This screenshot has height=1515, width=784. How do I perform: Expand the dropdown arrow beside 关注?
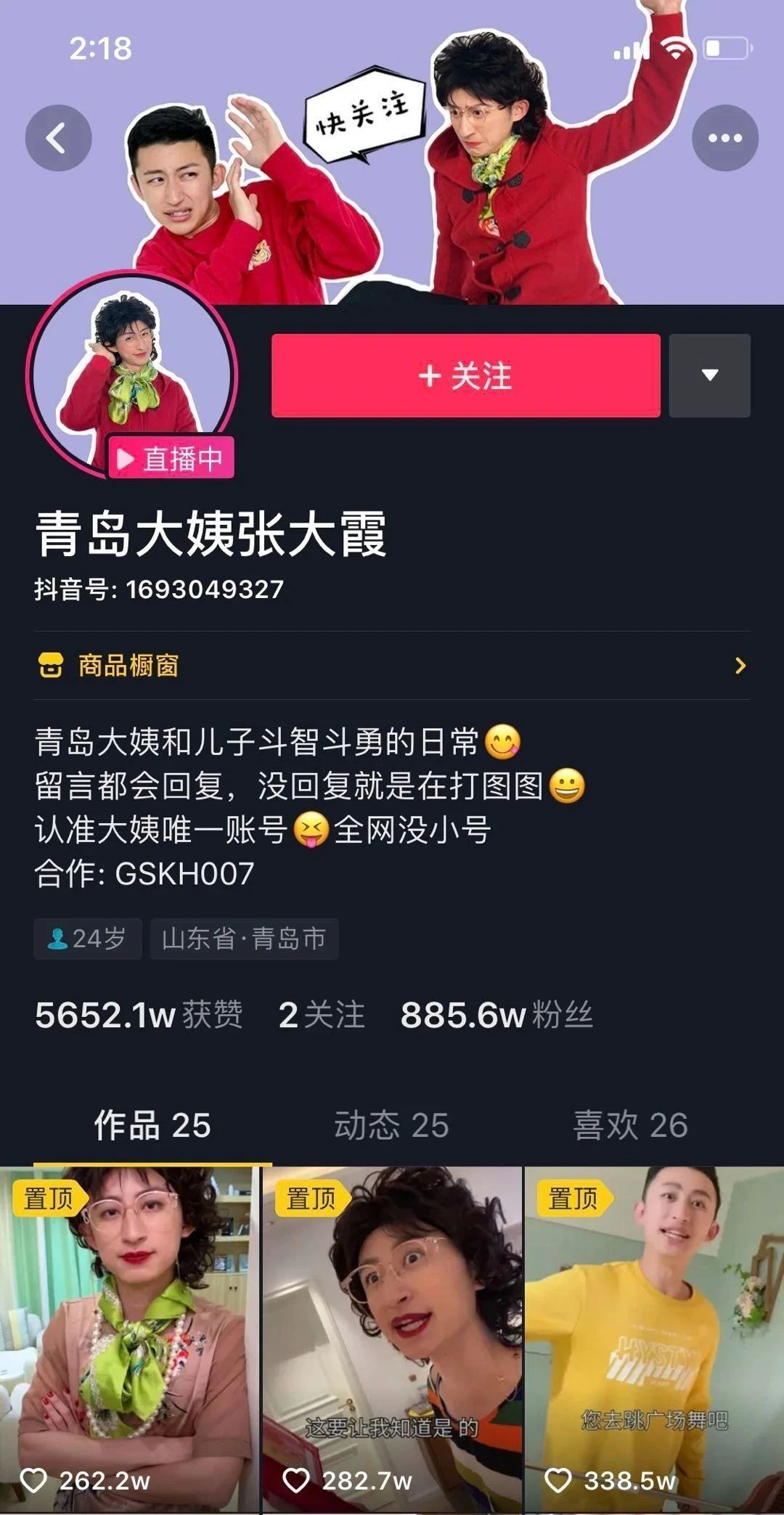pyautogui.click(x=709, y=375)
